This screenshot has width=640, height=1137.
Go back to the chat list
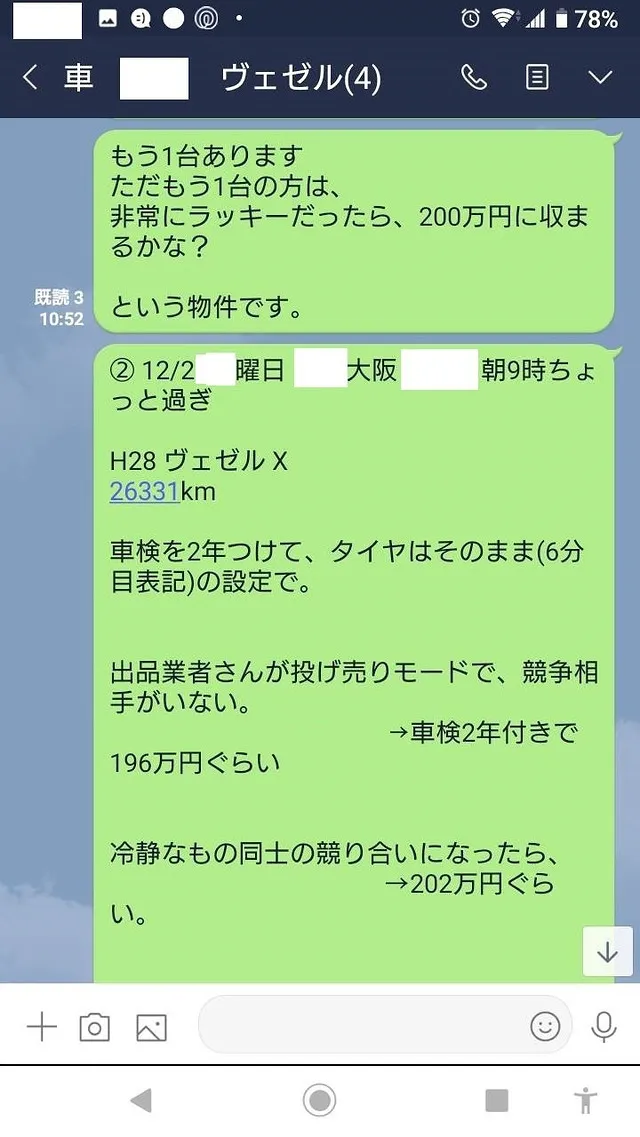tap(30, 78)
